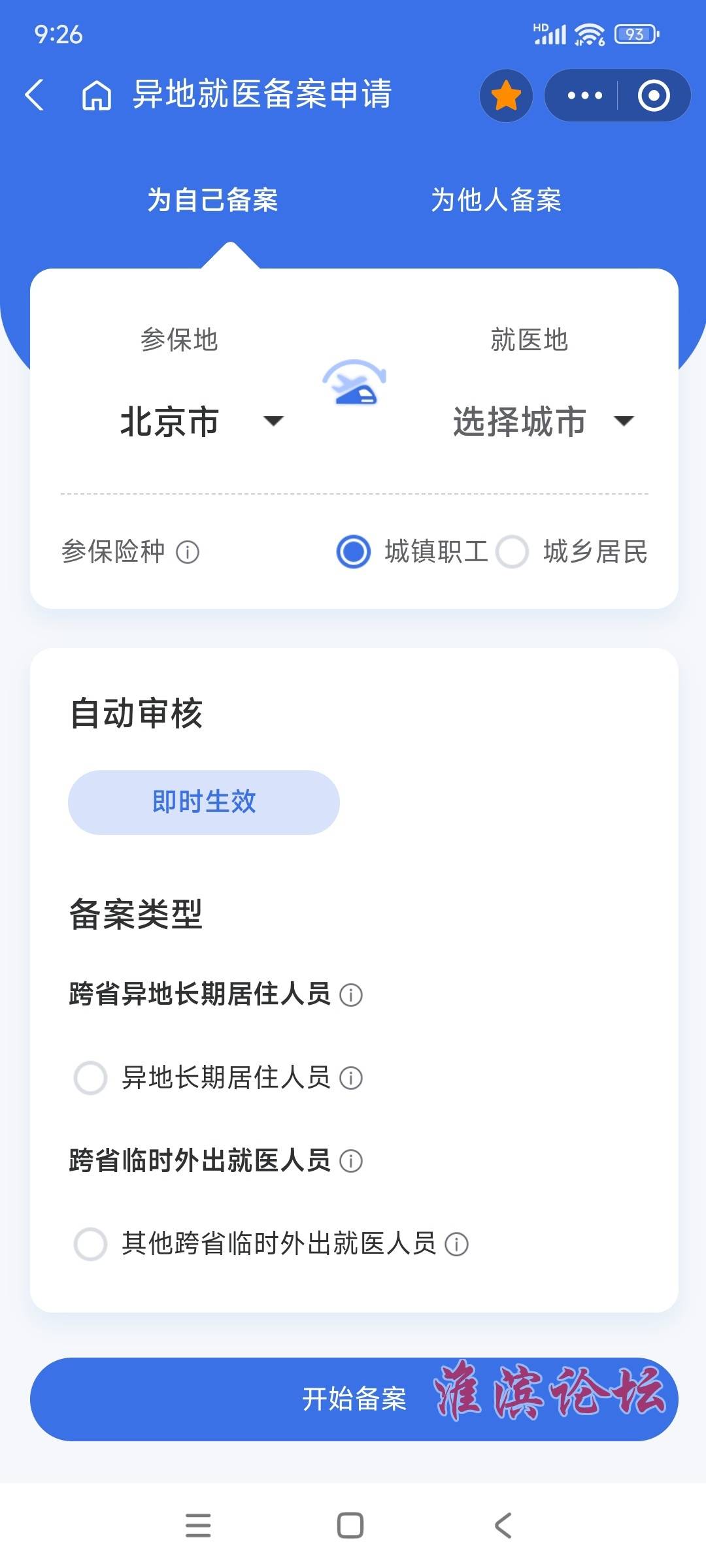This screenshot has width=706, height=1568.
Task: Tap the home icon in the header
Action: [96, 95]
